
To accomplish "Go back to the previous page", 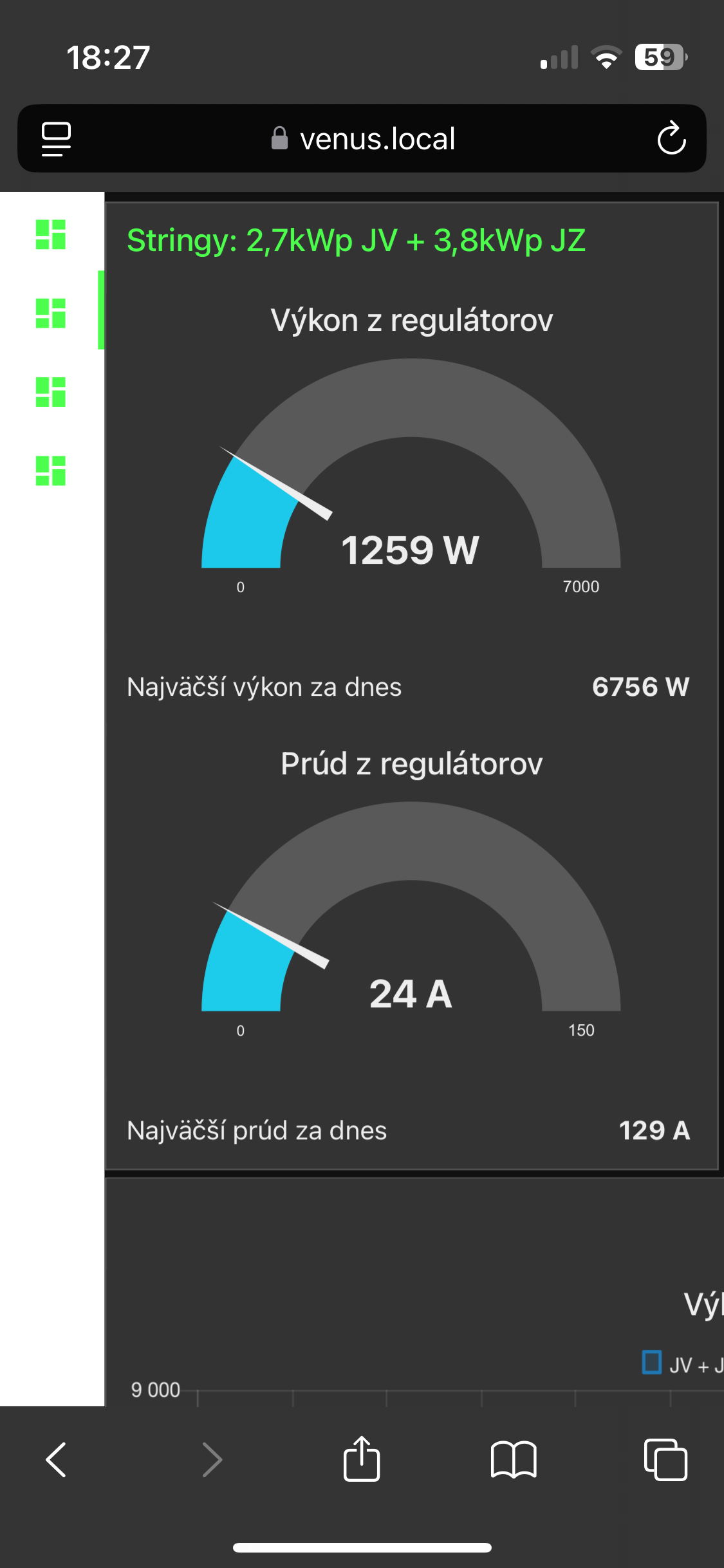I will (57, 1459).
